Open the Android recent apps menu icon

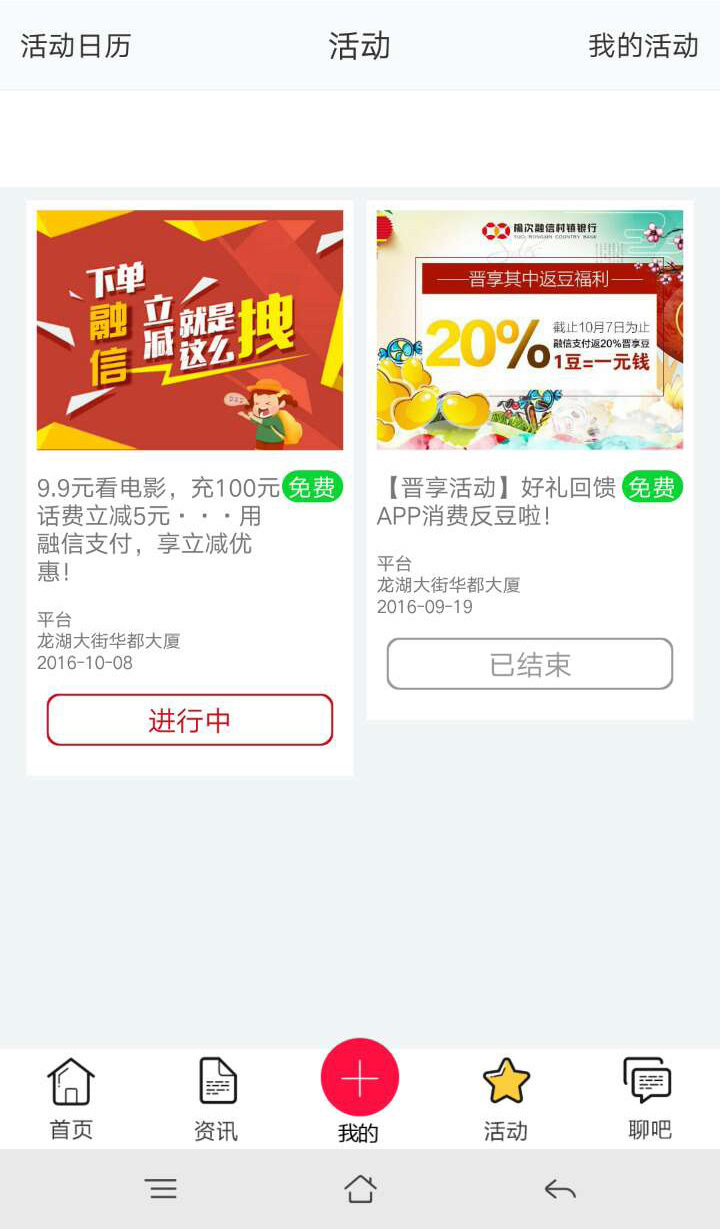click(x=161, y=1189)
